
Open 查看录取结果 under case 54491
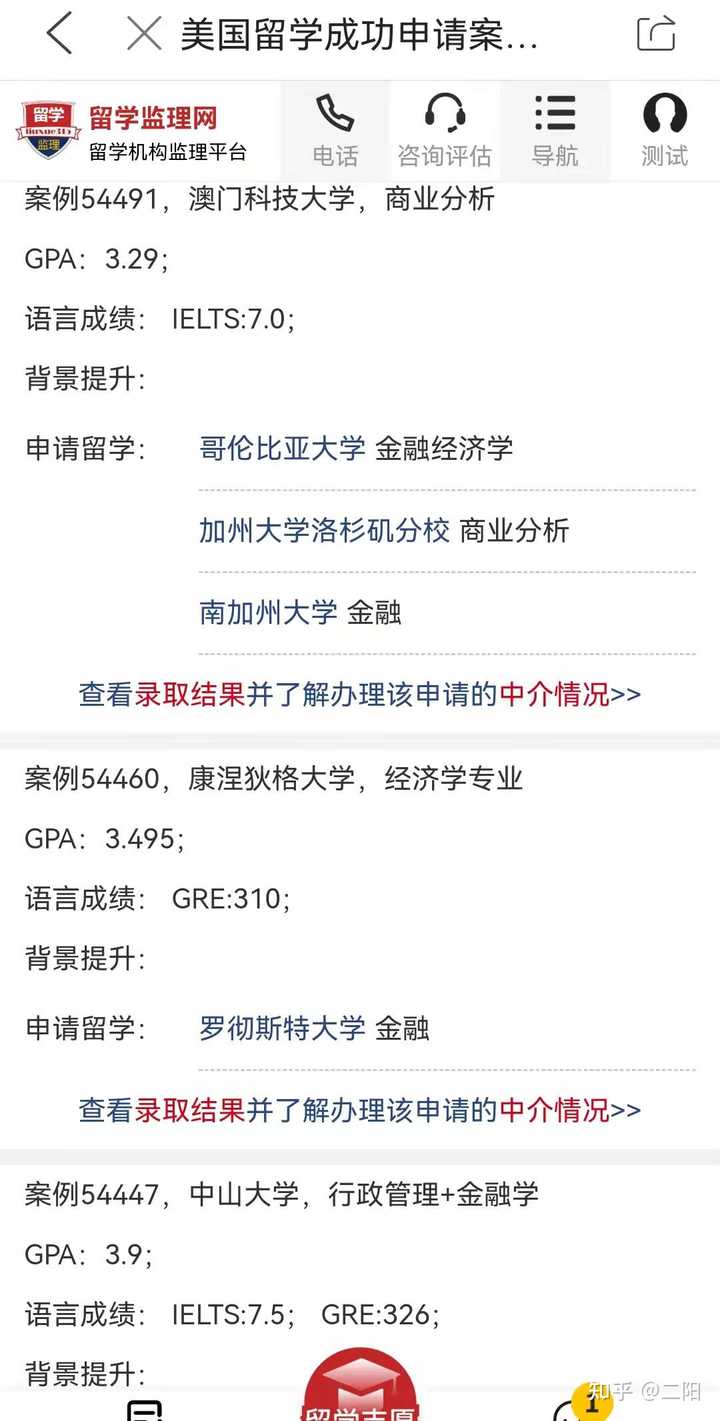159,693
